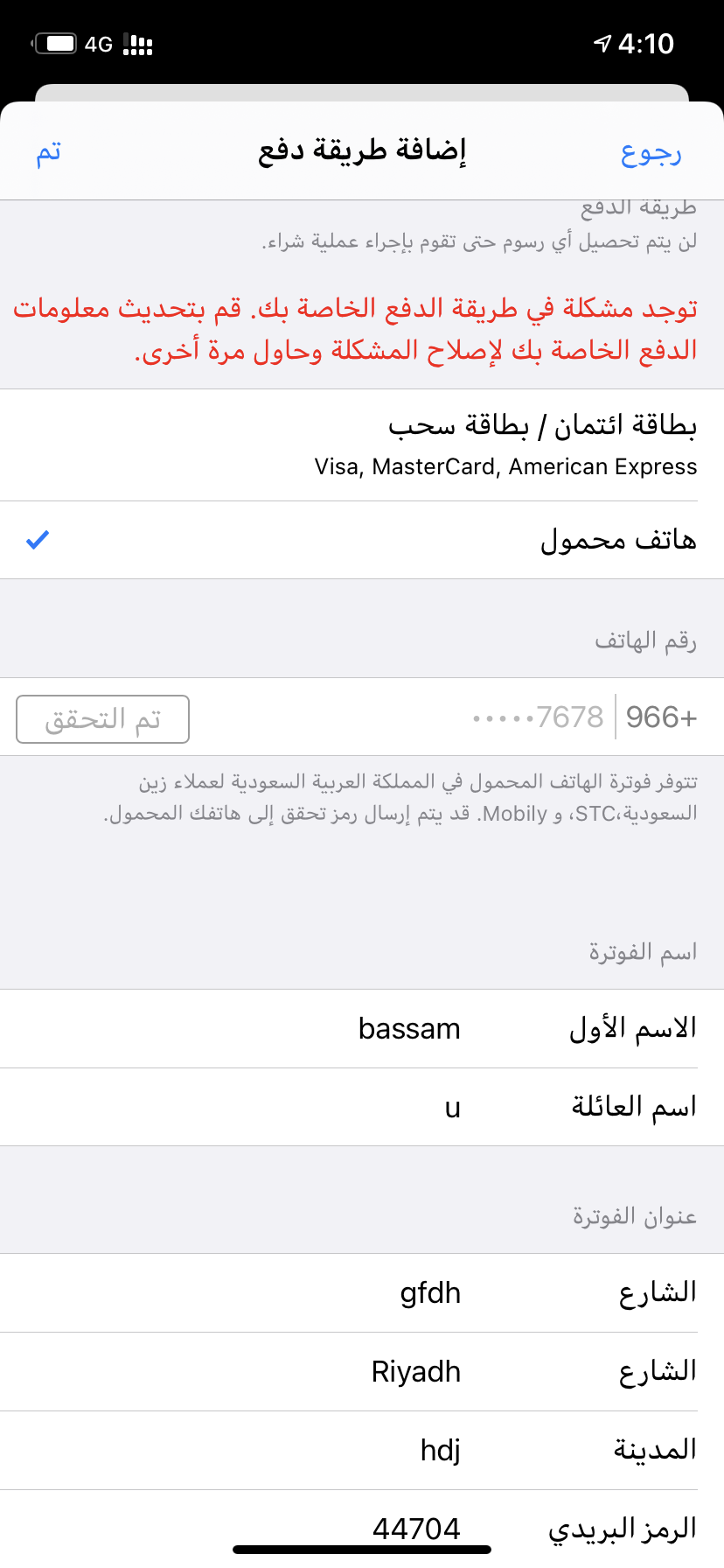724x1568 pixels.
Task: Select هاتف محمول payment option
Action: click(x=362, y=540)
